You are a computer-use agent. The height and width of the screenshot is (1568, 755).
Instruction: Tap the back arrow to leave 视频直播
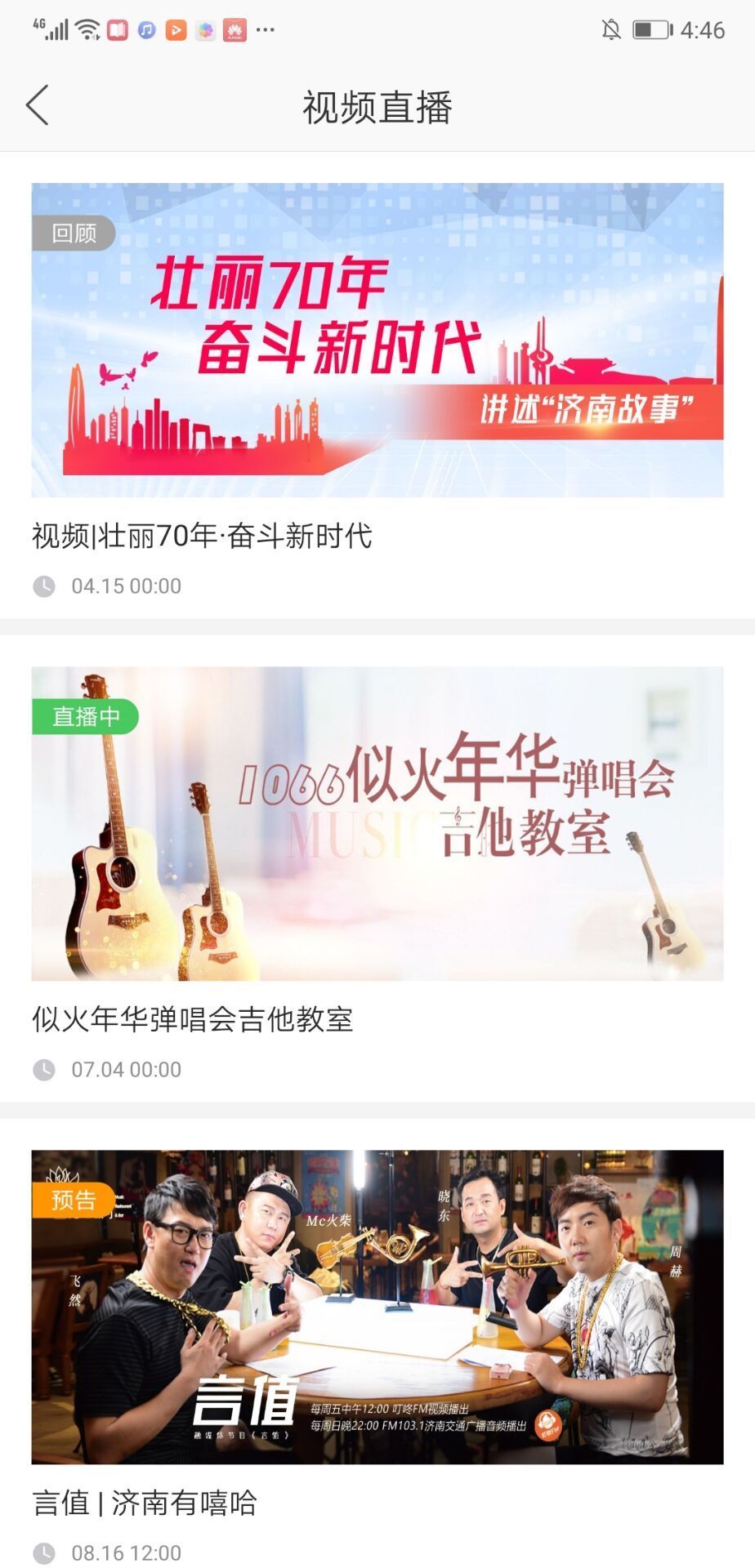pos(38,105)
